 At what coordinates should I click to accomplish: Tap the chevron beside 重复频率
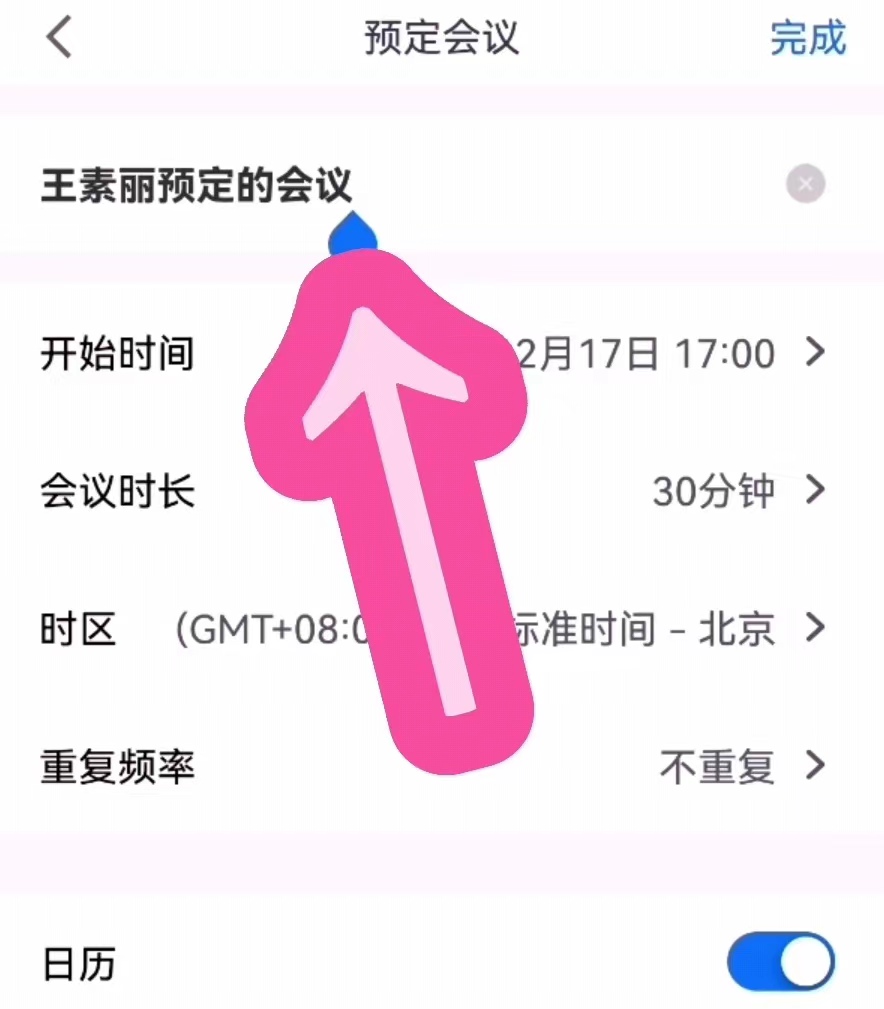pos(814,767)
